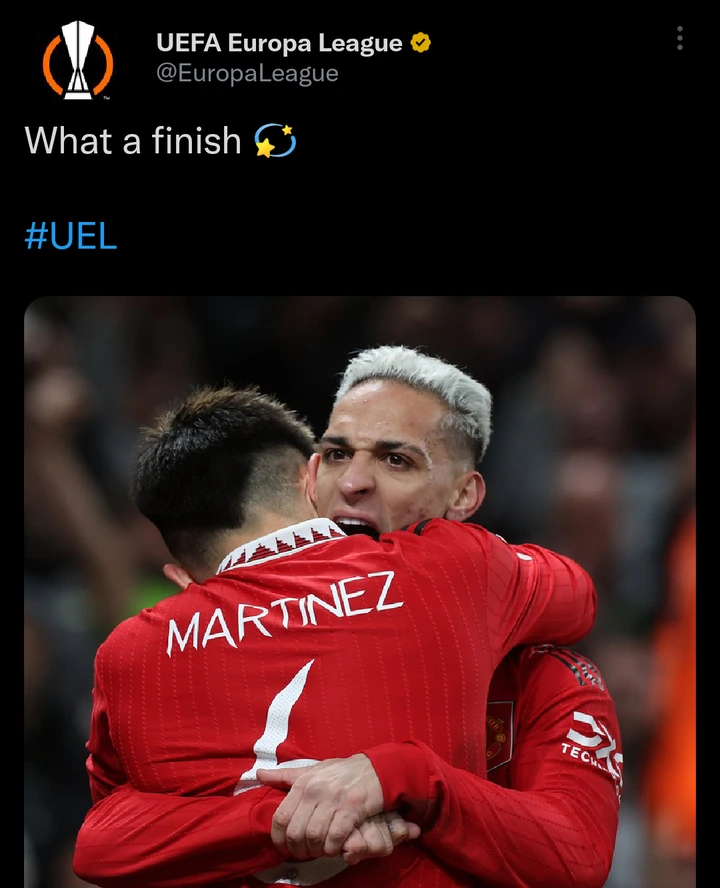View the tweet's photo full screen

360,590
